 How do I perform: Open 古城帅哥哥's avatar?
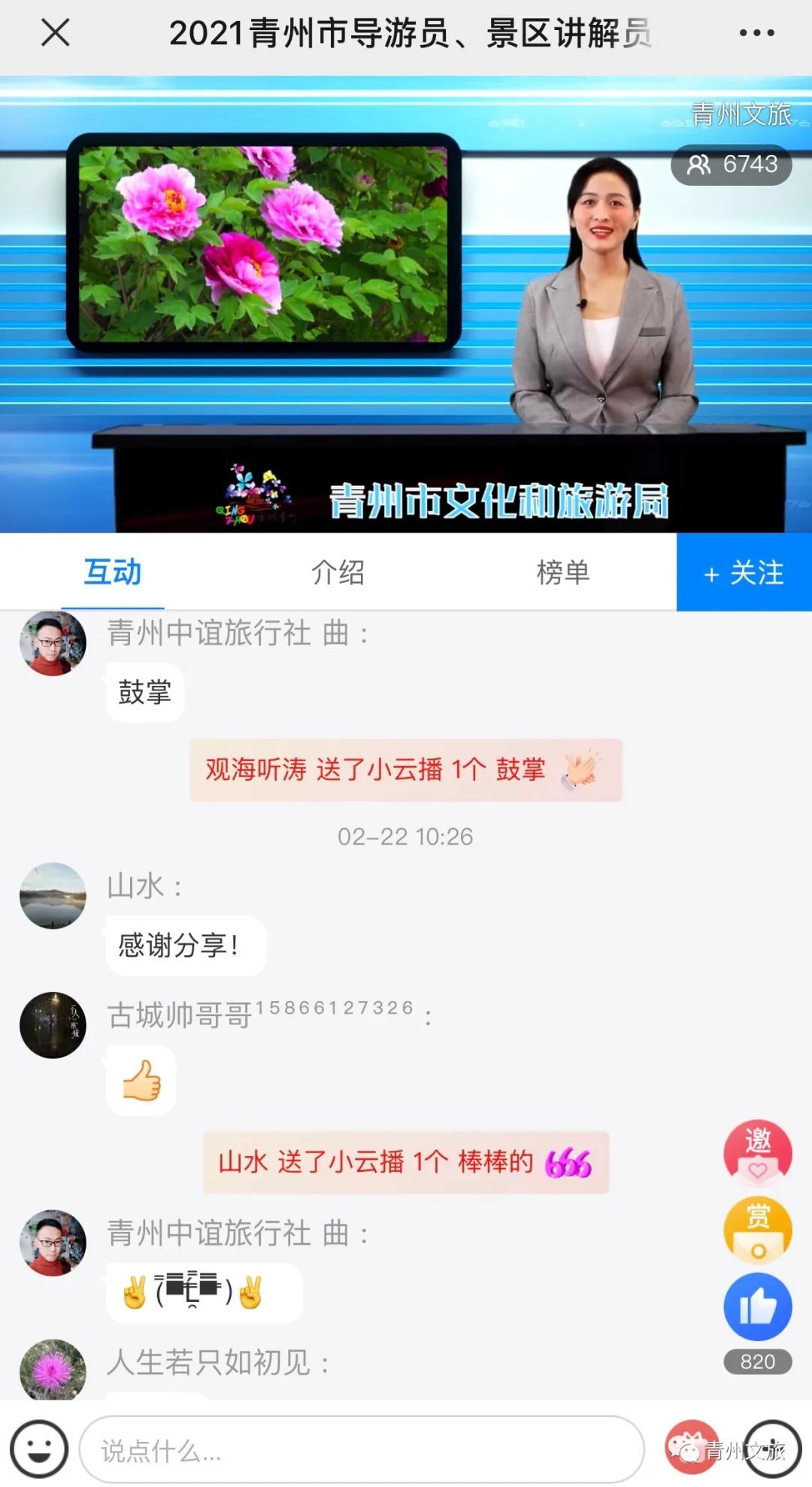pyautogui.click(x=53, y=1025)
